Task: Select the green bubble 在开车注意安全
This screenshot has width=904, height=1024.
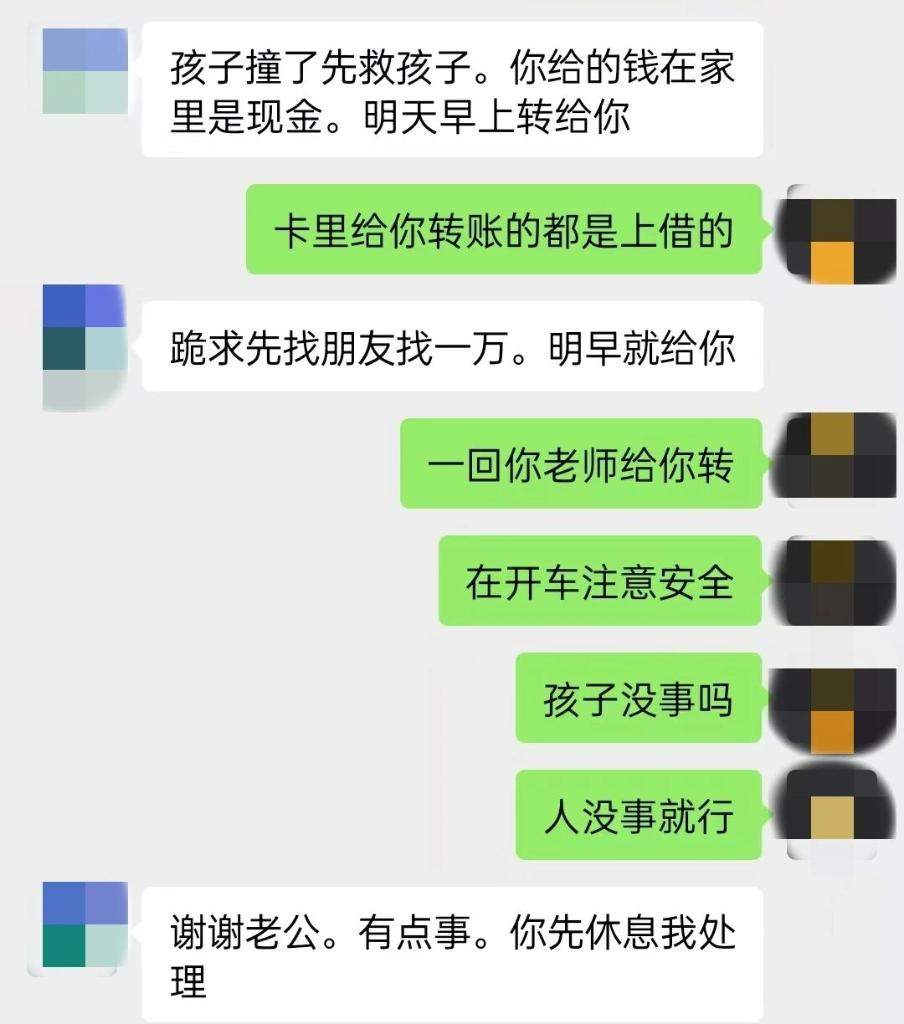Action: [x=600, y=582]
